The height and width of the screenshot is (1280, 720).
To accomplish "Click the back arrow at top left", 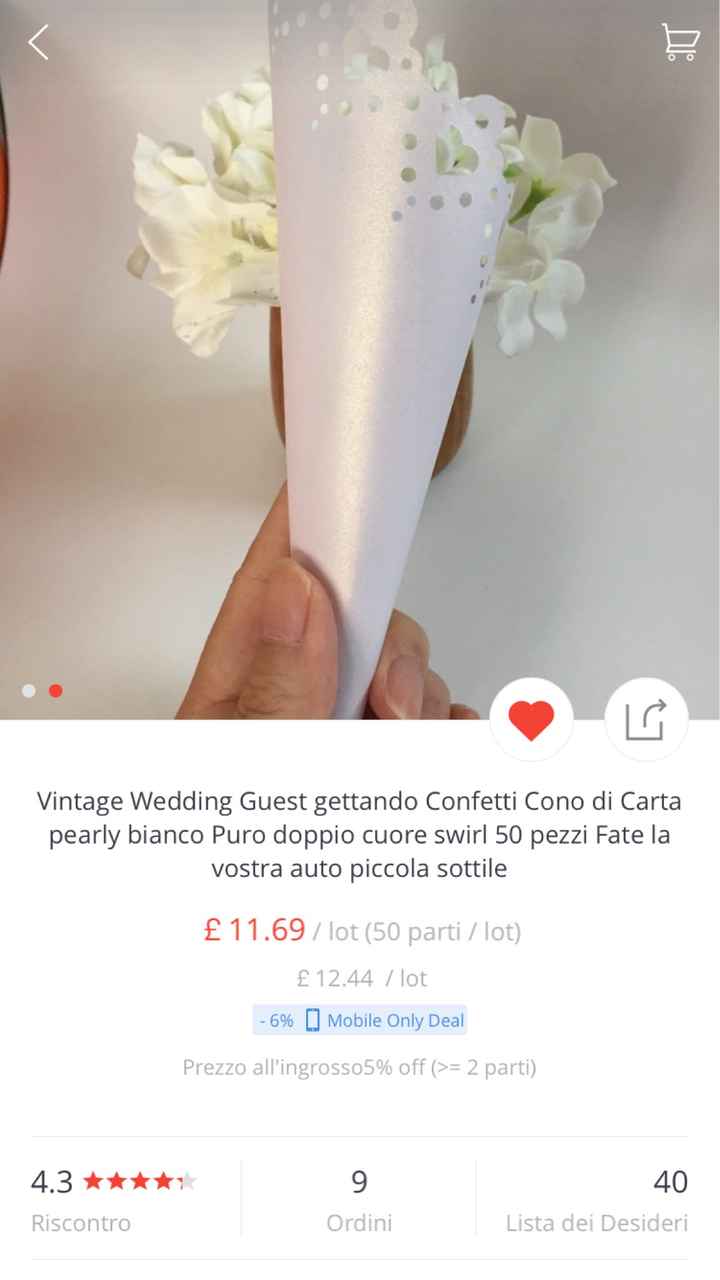I will point(38,44).
